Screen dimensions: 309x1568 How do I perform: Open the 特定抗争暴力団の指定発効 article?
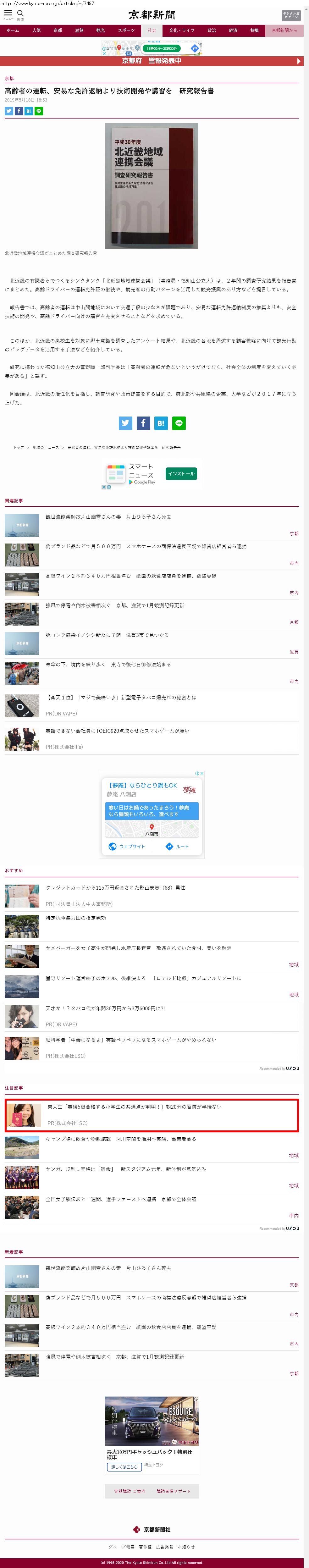(75, 918)
